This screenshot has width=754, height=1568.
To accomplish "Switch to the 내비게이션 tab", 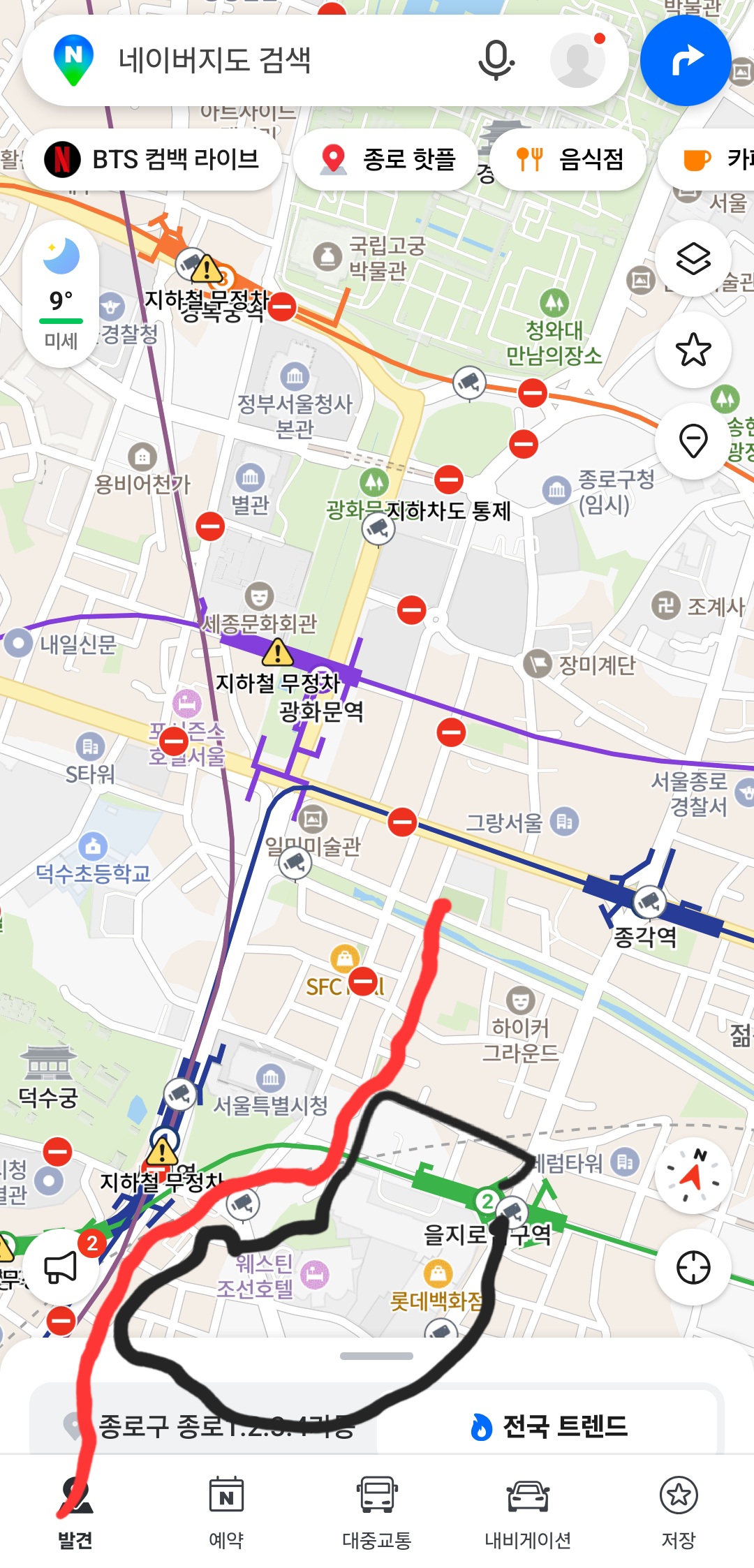I will tap(528, 1512).
